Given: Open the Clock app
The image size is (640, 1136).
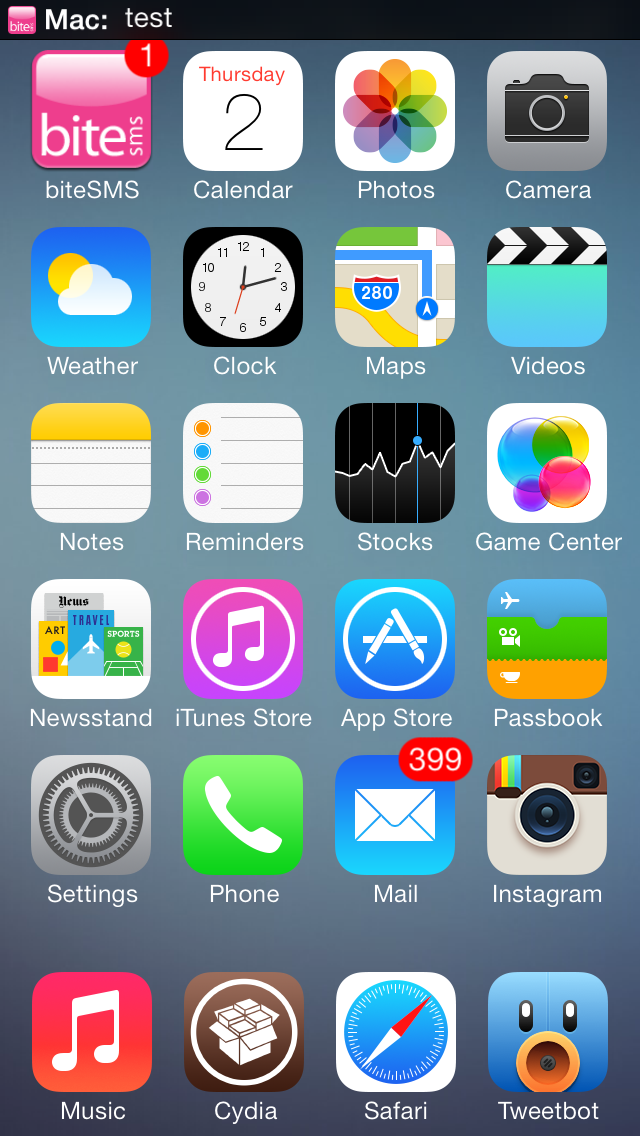Looking at the screenshot, I should 243,287.
